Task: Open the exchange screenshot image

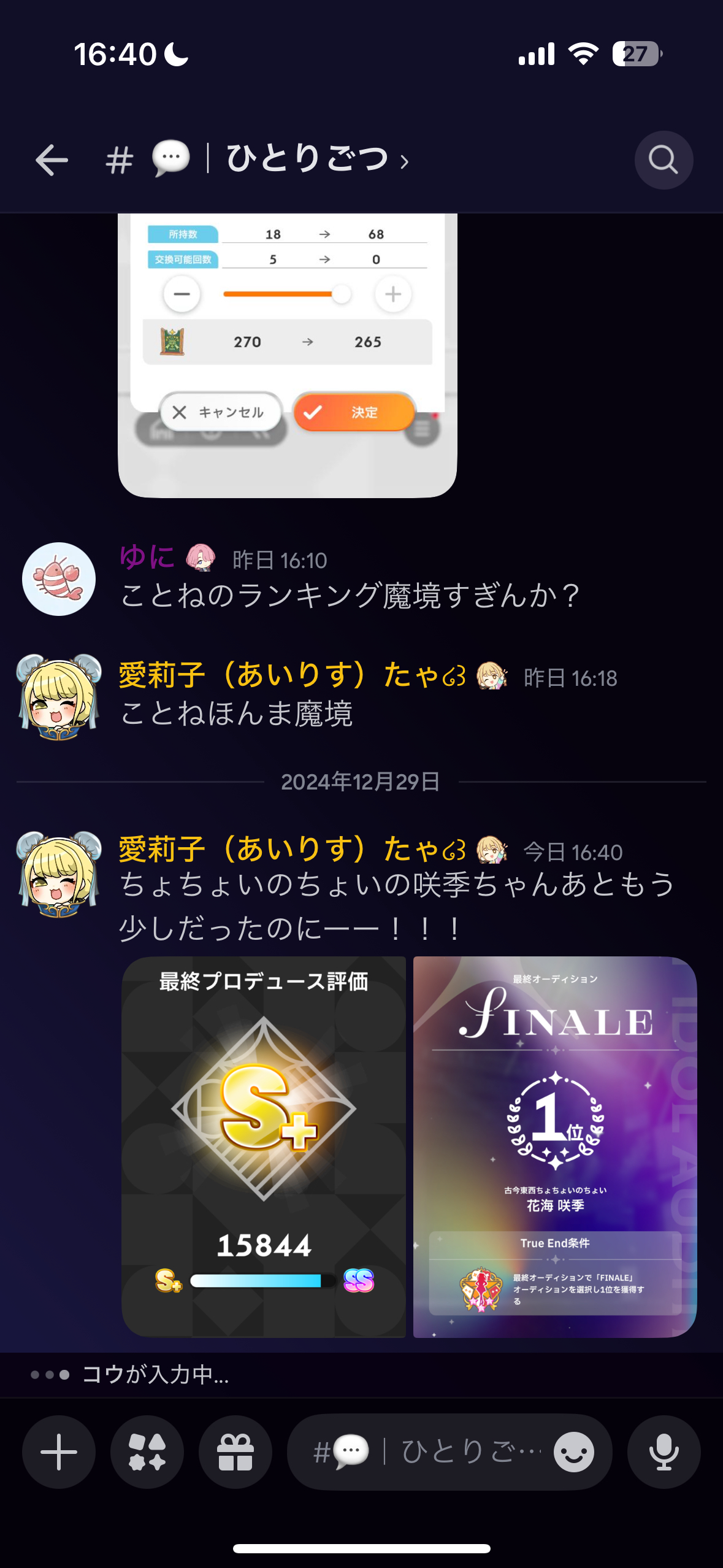Action: click(x=287, y=355)
